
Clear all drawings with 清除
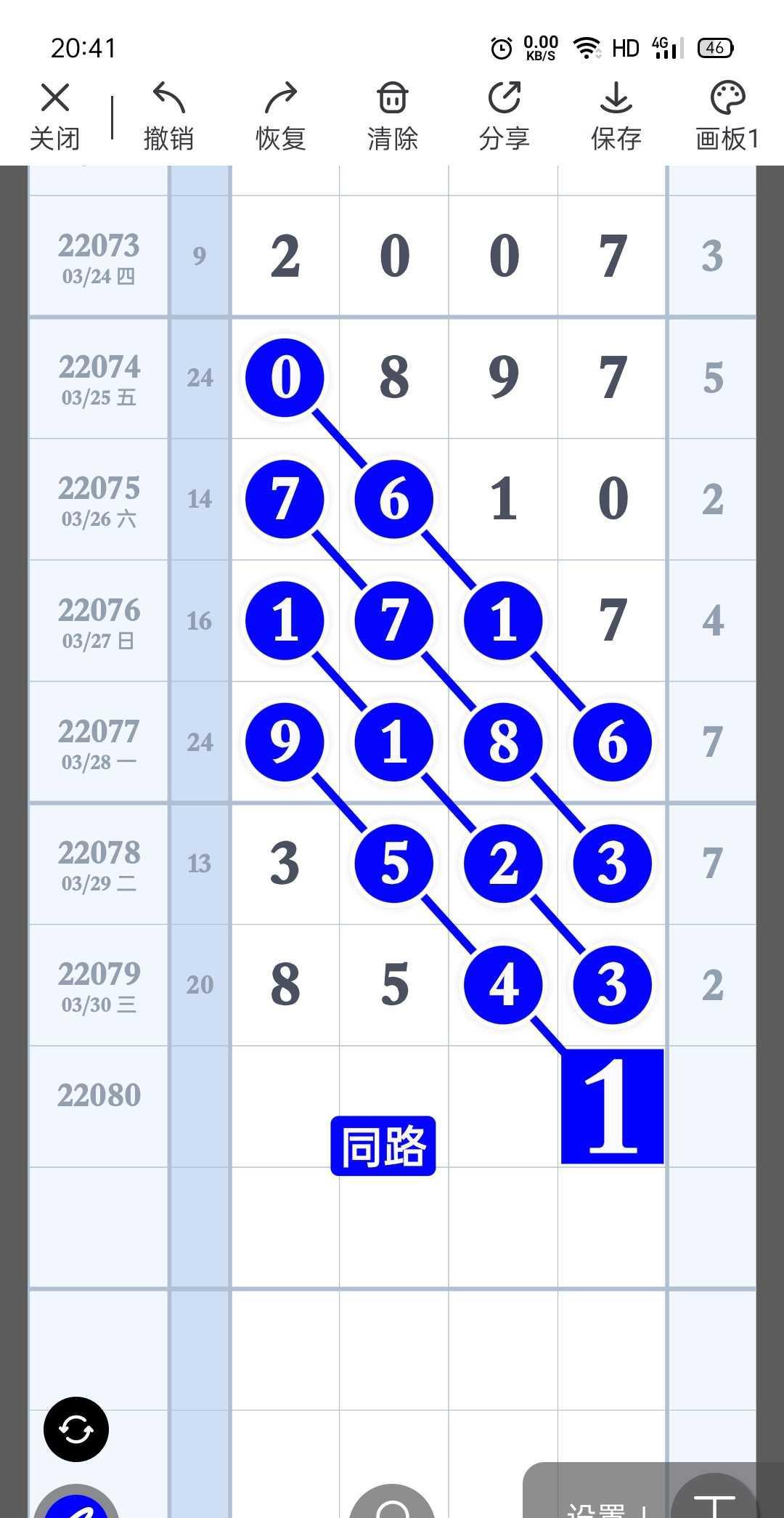[x=392, y=115]
